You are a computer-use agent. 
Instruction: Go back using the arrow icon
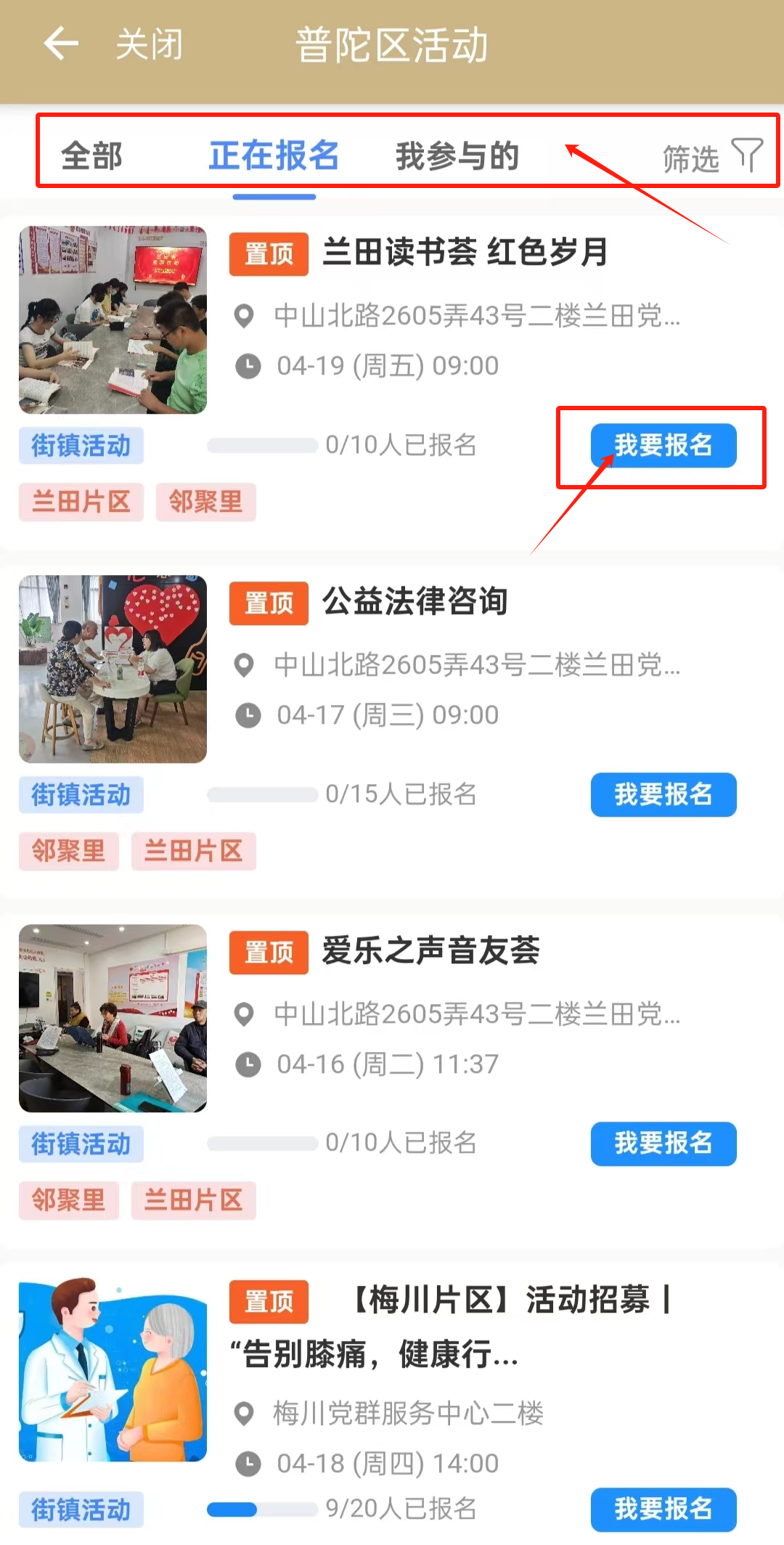(x=61, y=44)
